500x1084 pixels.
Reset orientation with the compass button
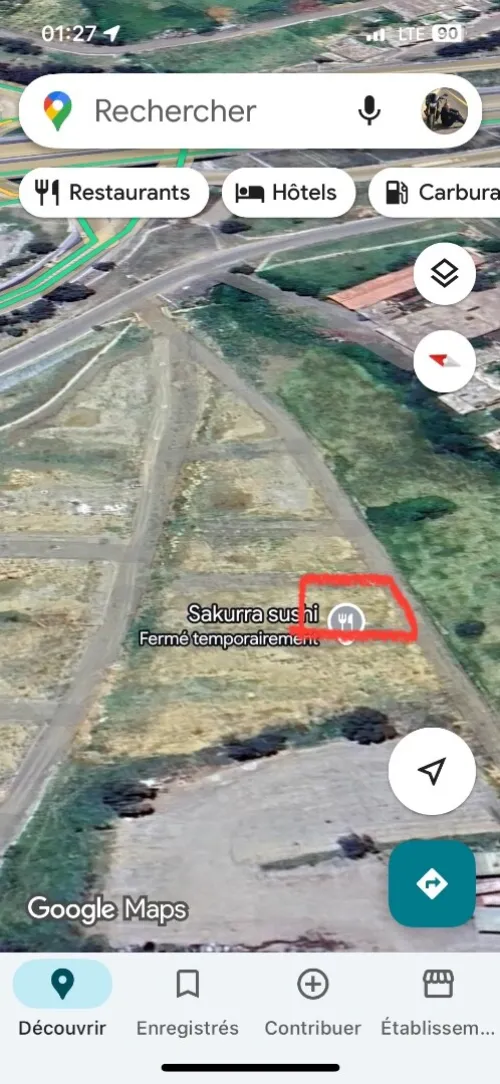coord(445,361)
